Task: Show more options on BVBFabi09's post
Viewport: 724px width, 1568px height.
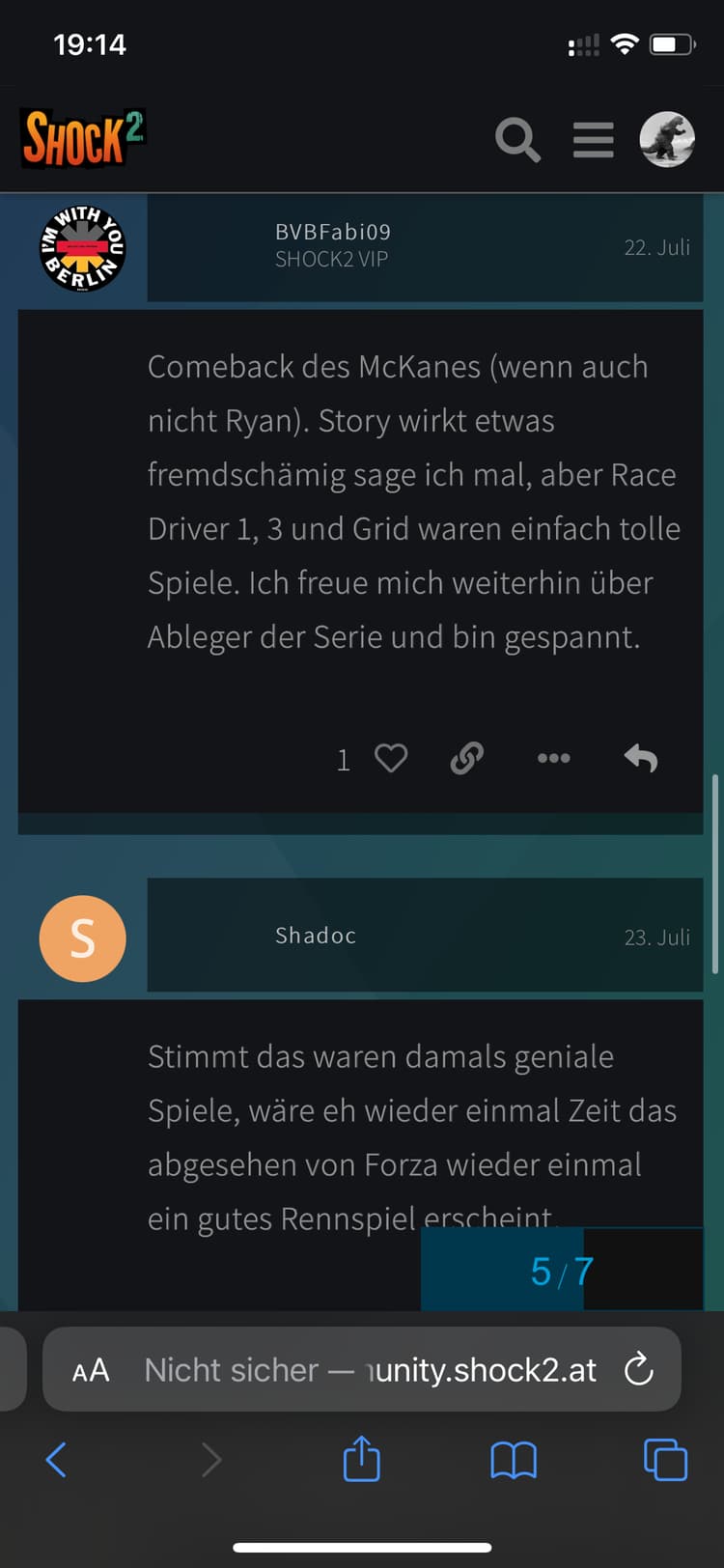Action: 553,759
